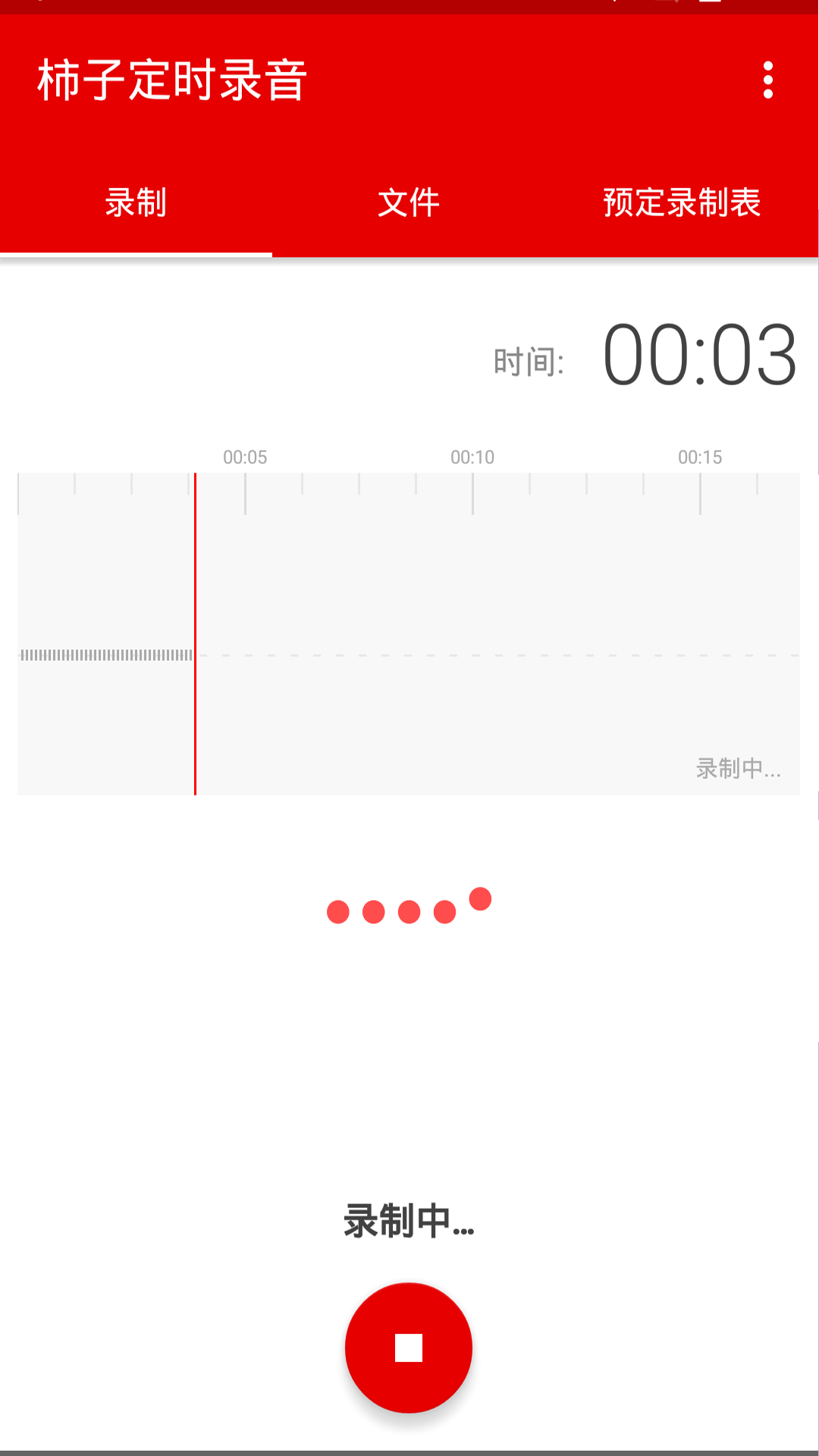The height and width of the screenshot is (1456, 819).
Task: Open the 预定录制表 tab
Action: tap(680, 202)
